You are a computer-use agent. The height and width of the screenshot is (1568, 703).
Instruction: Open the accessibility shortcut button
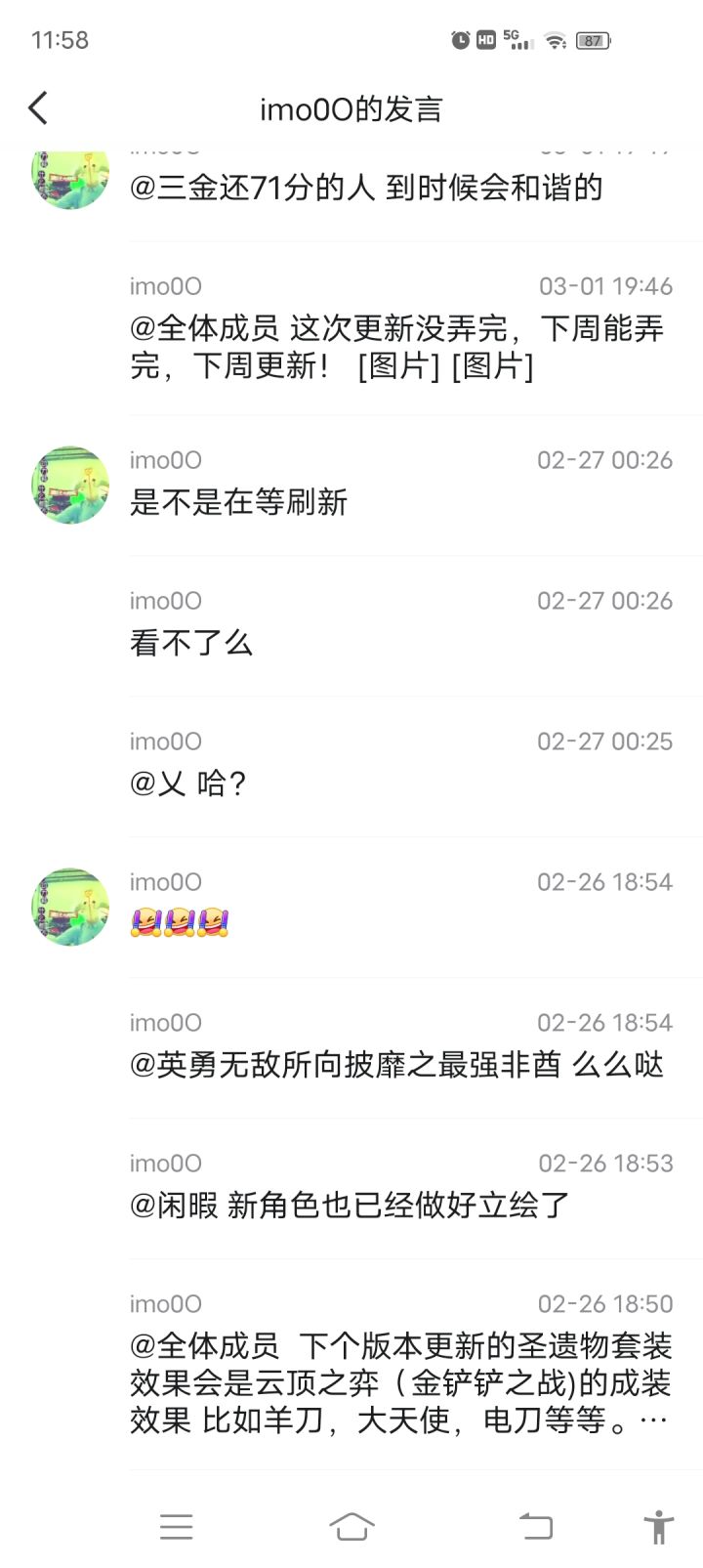pyautogui.click(x=658, y=1526)
